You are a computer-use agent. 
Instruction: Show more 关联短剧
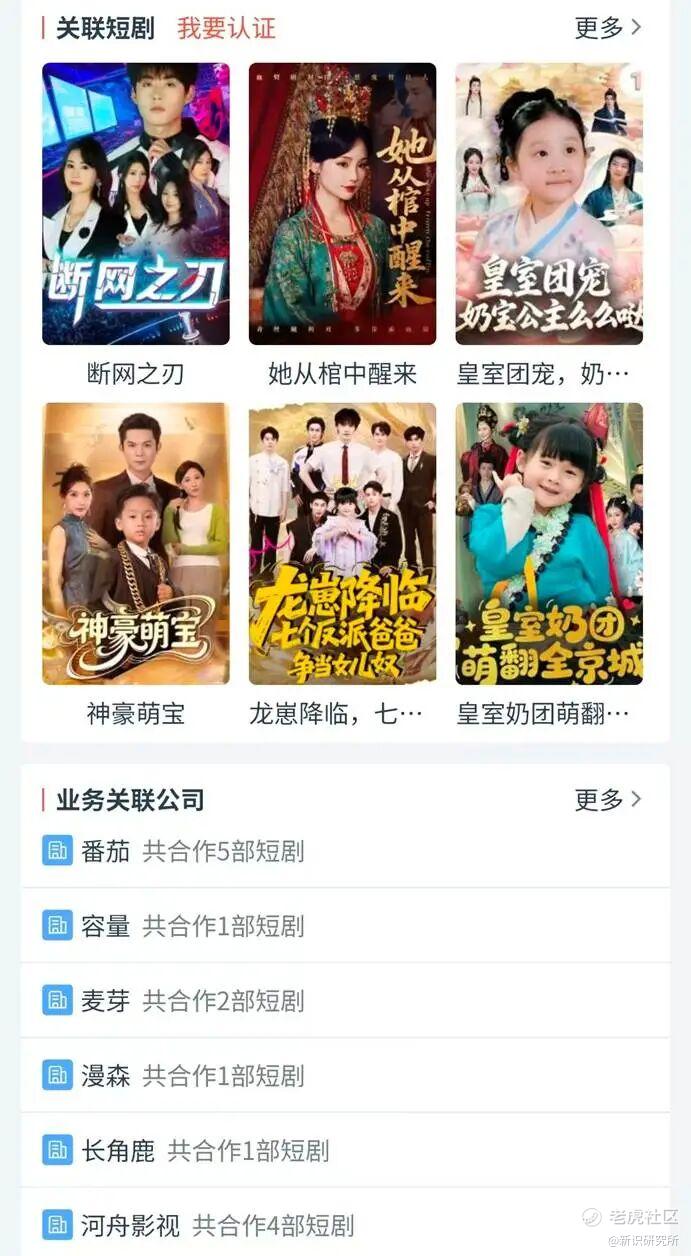tap(607, 28)
